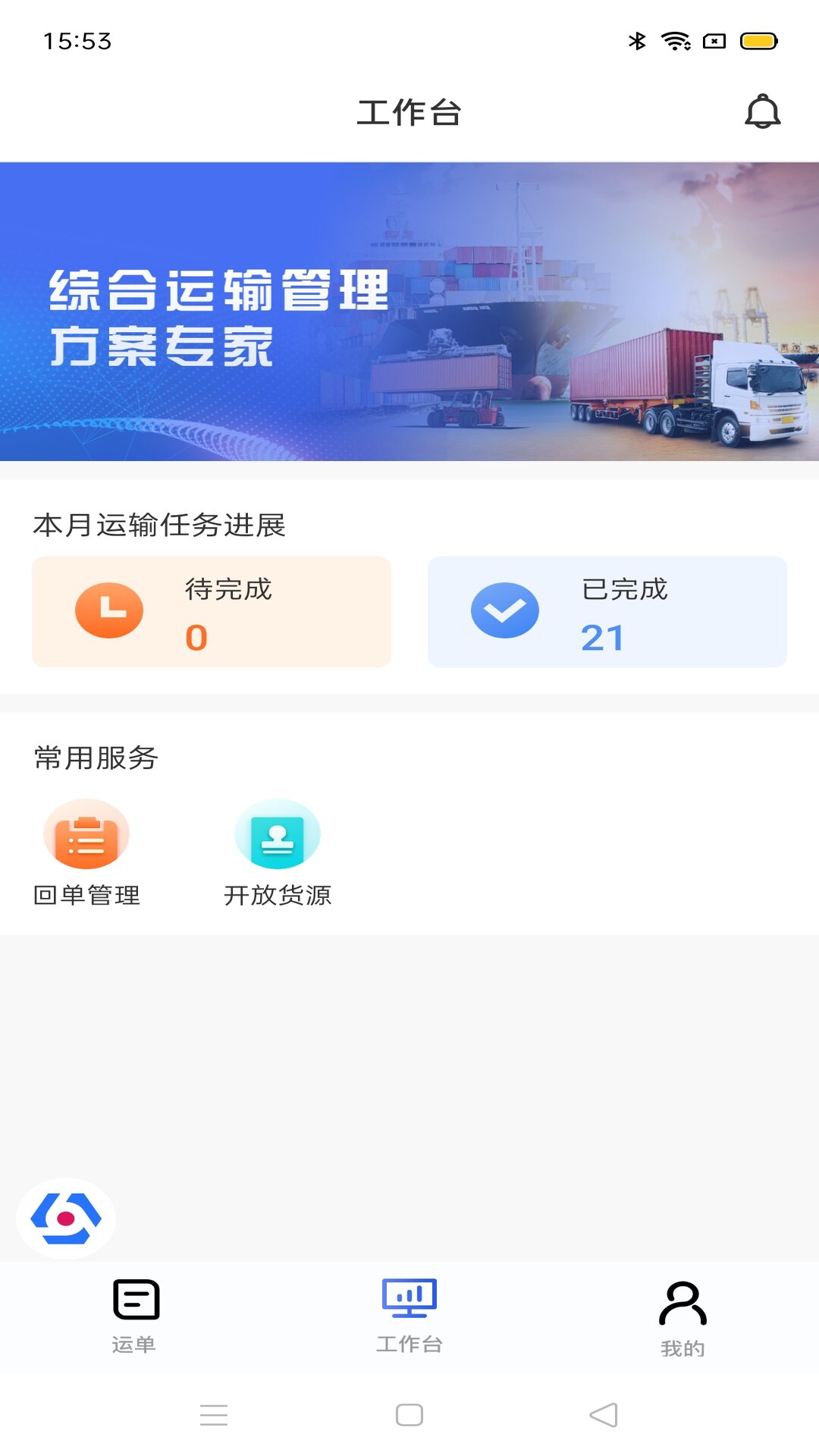Tap the Android home button

[x=409, y=1414]
